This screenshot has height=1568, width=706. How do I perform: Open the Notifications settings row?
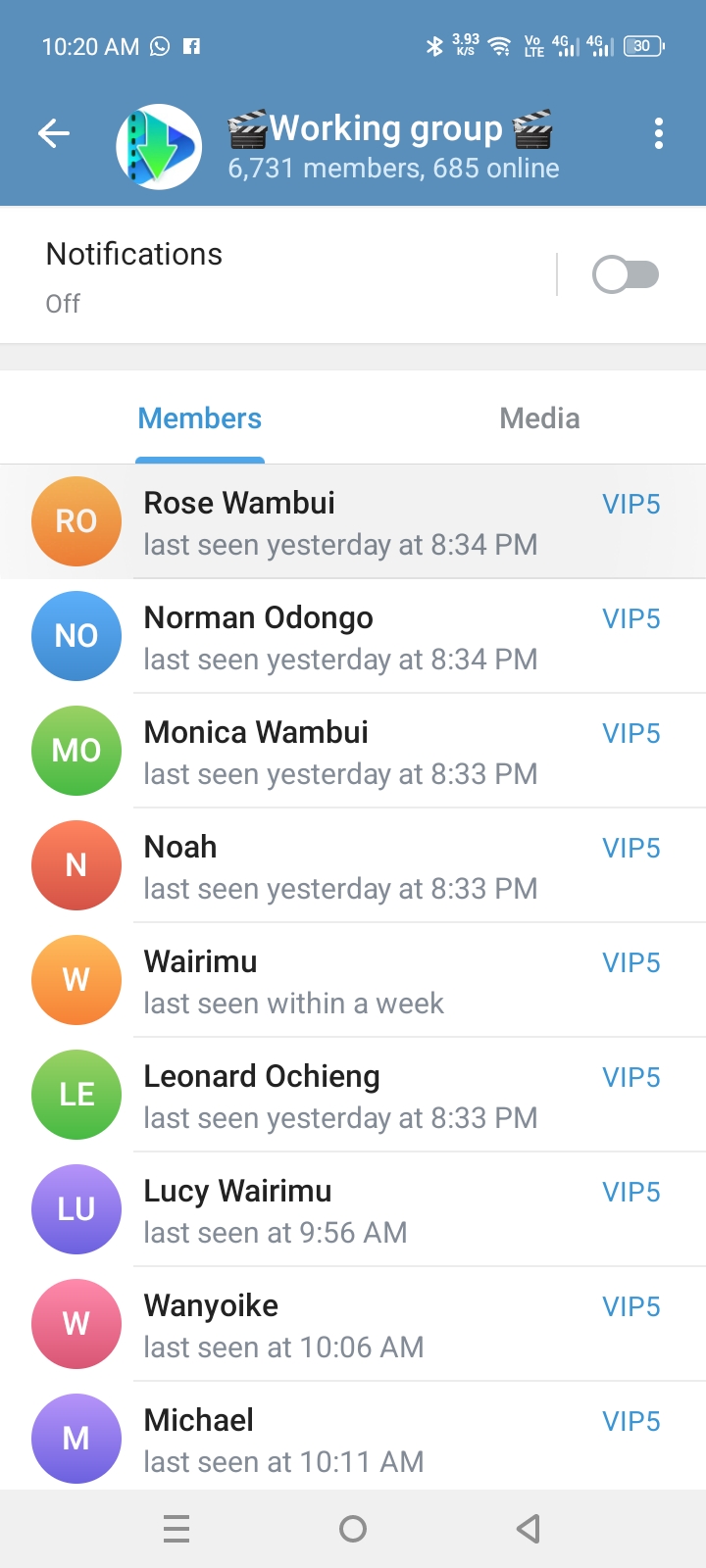(x=275, y=275)
